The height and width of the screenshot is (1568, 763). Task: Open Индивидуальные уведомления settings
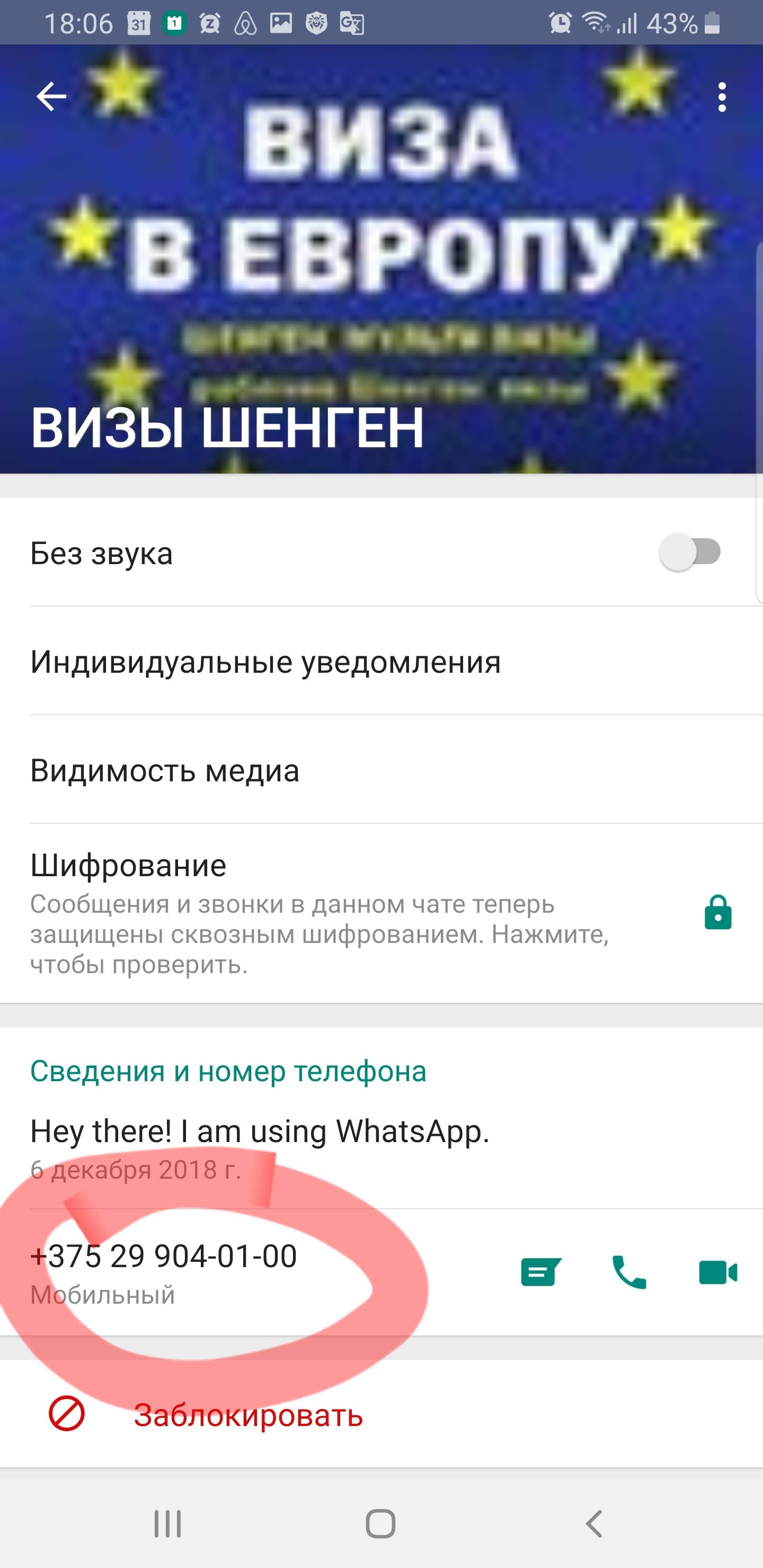(x=265, y=662)
